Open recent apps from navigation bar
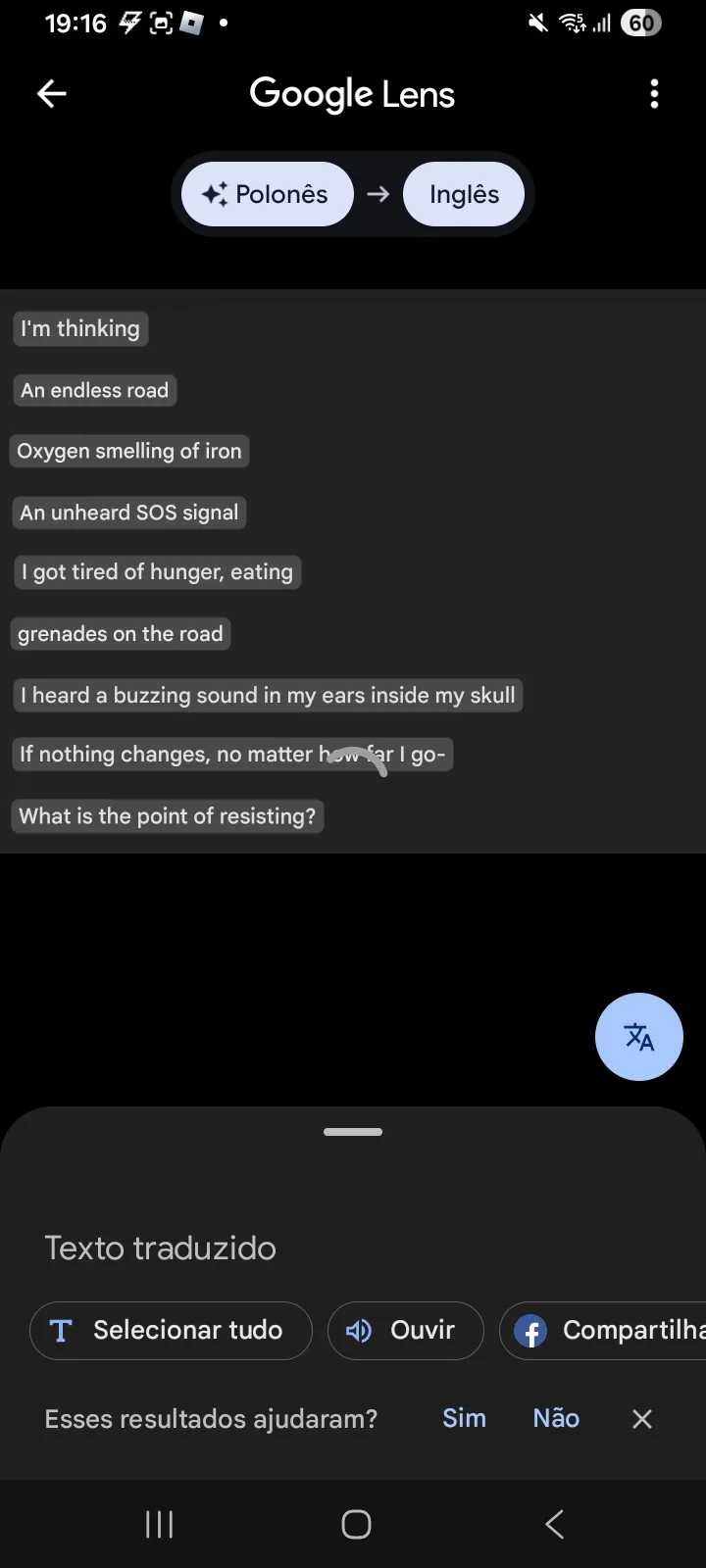 point(159,1524)
